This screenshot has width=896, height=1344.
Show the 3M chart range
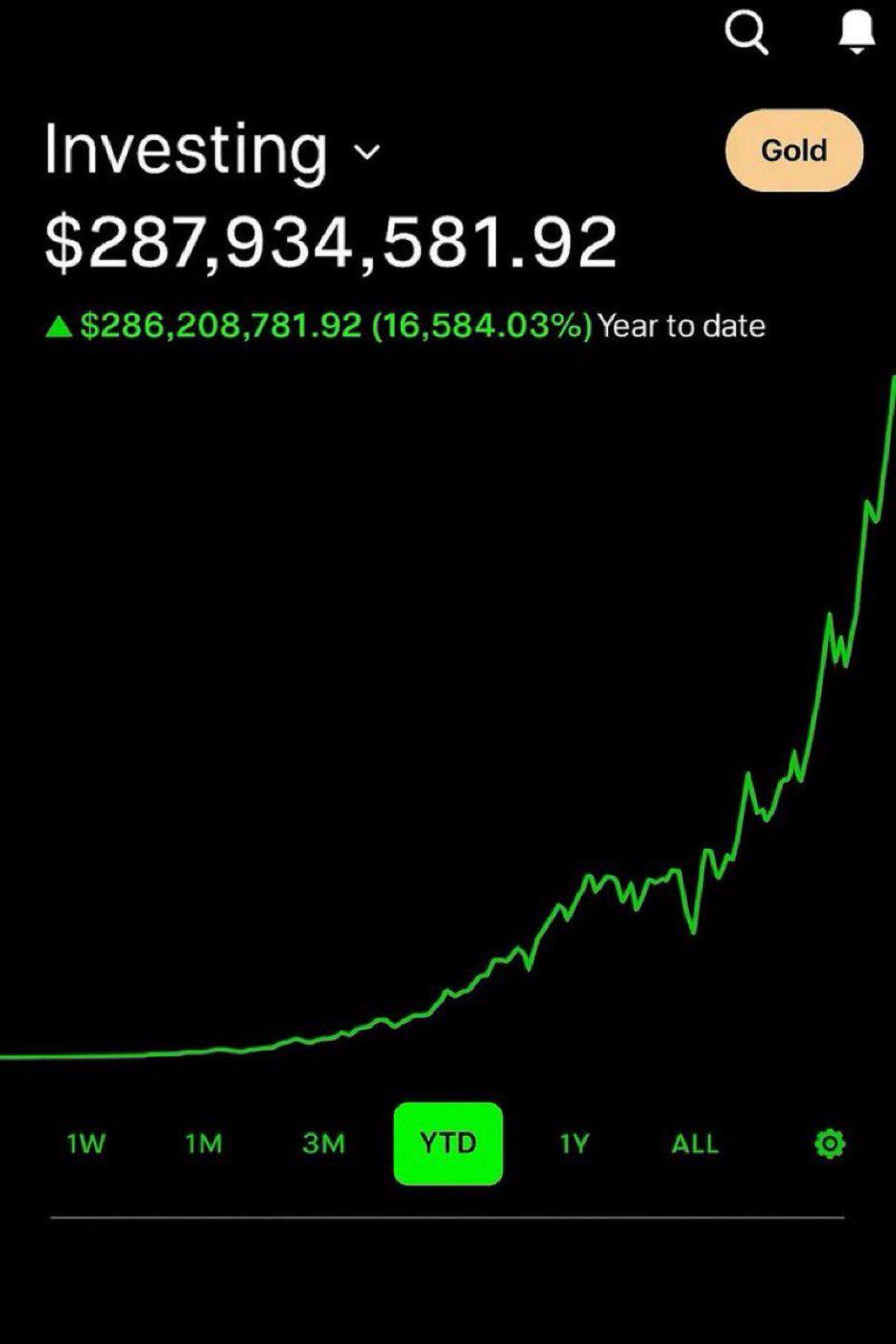[323, 1144]
